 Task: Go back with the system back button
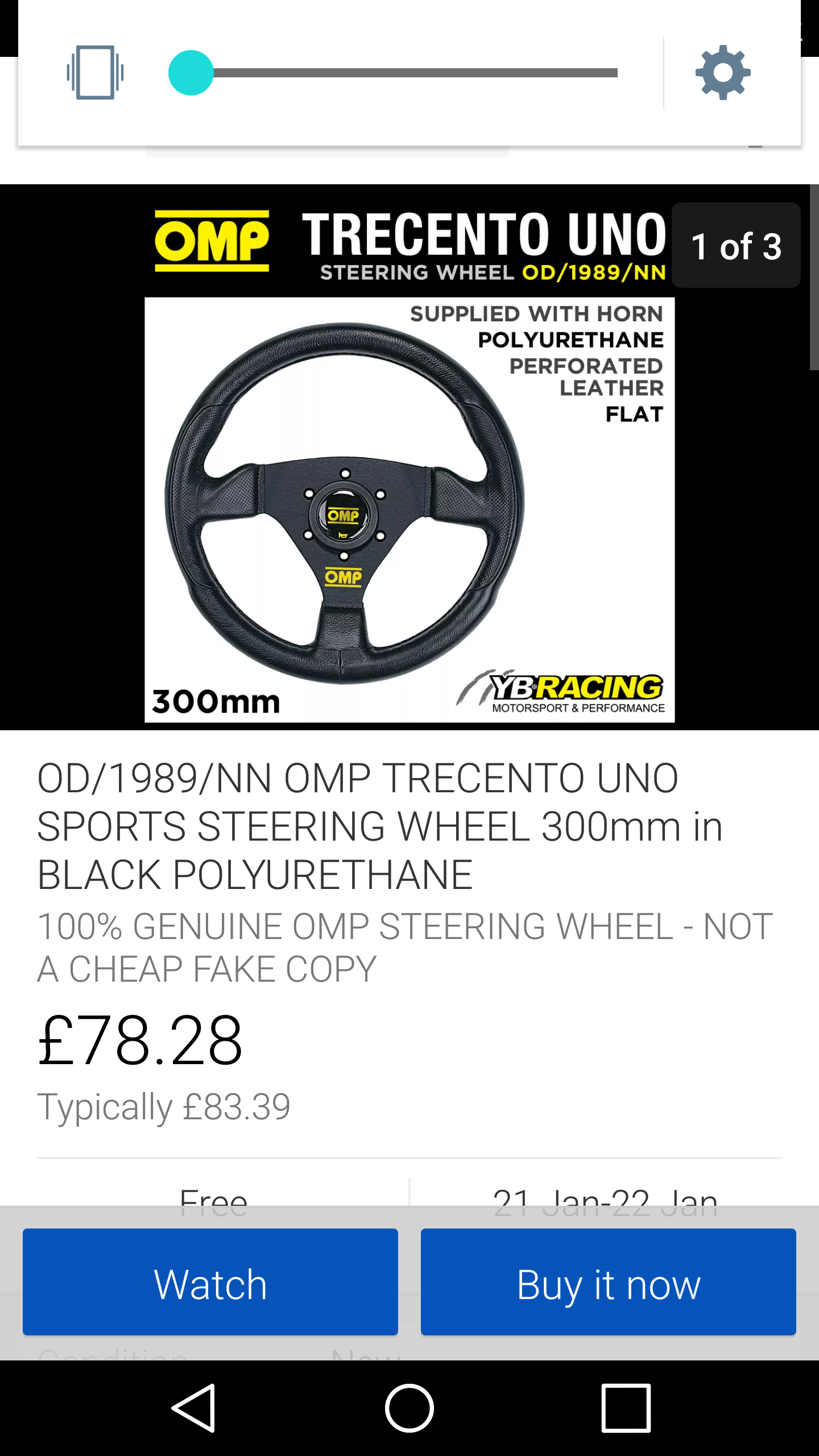[x=193, y=1408]
